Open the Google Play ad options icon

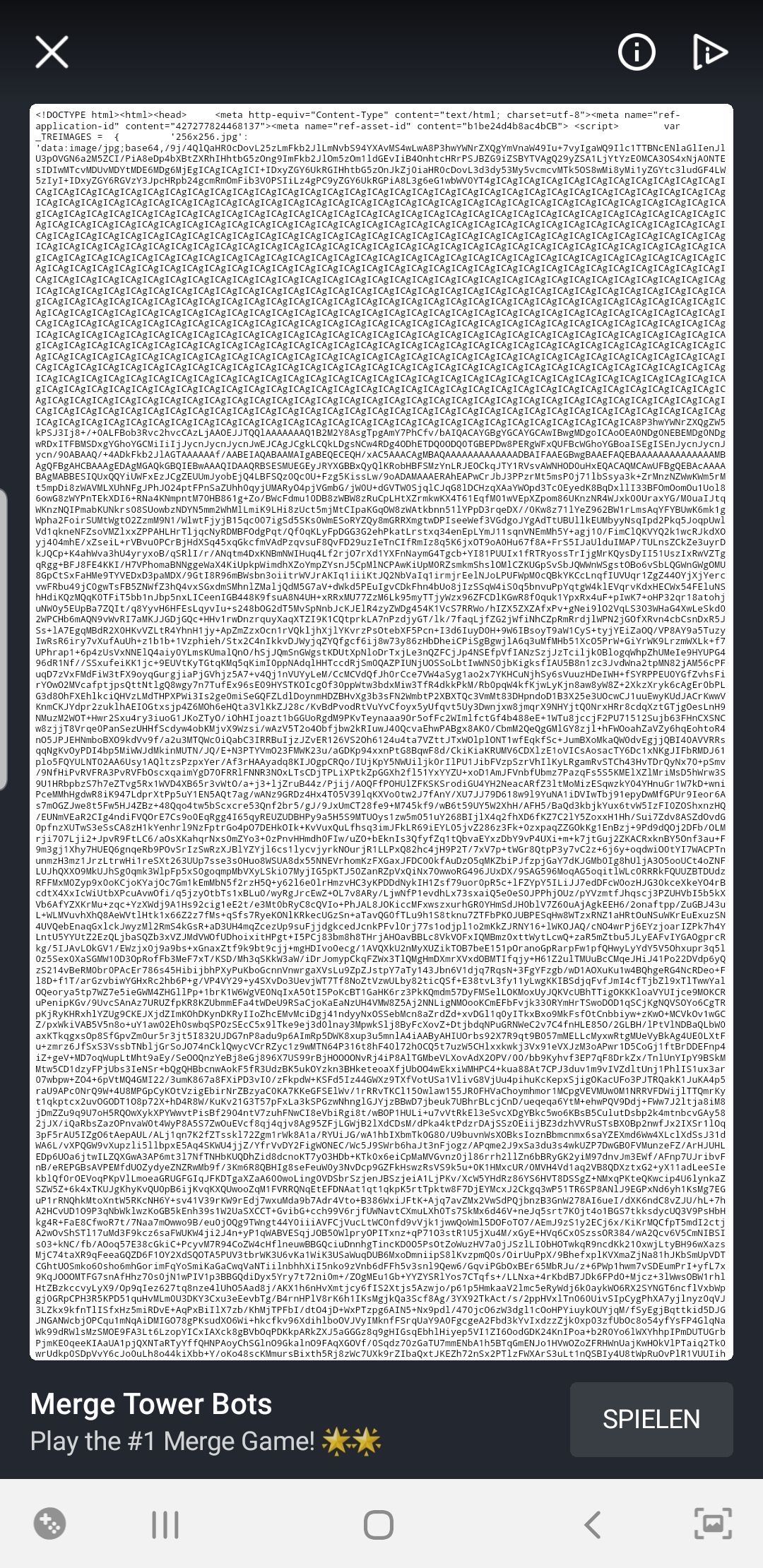tap(709, 52)
